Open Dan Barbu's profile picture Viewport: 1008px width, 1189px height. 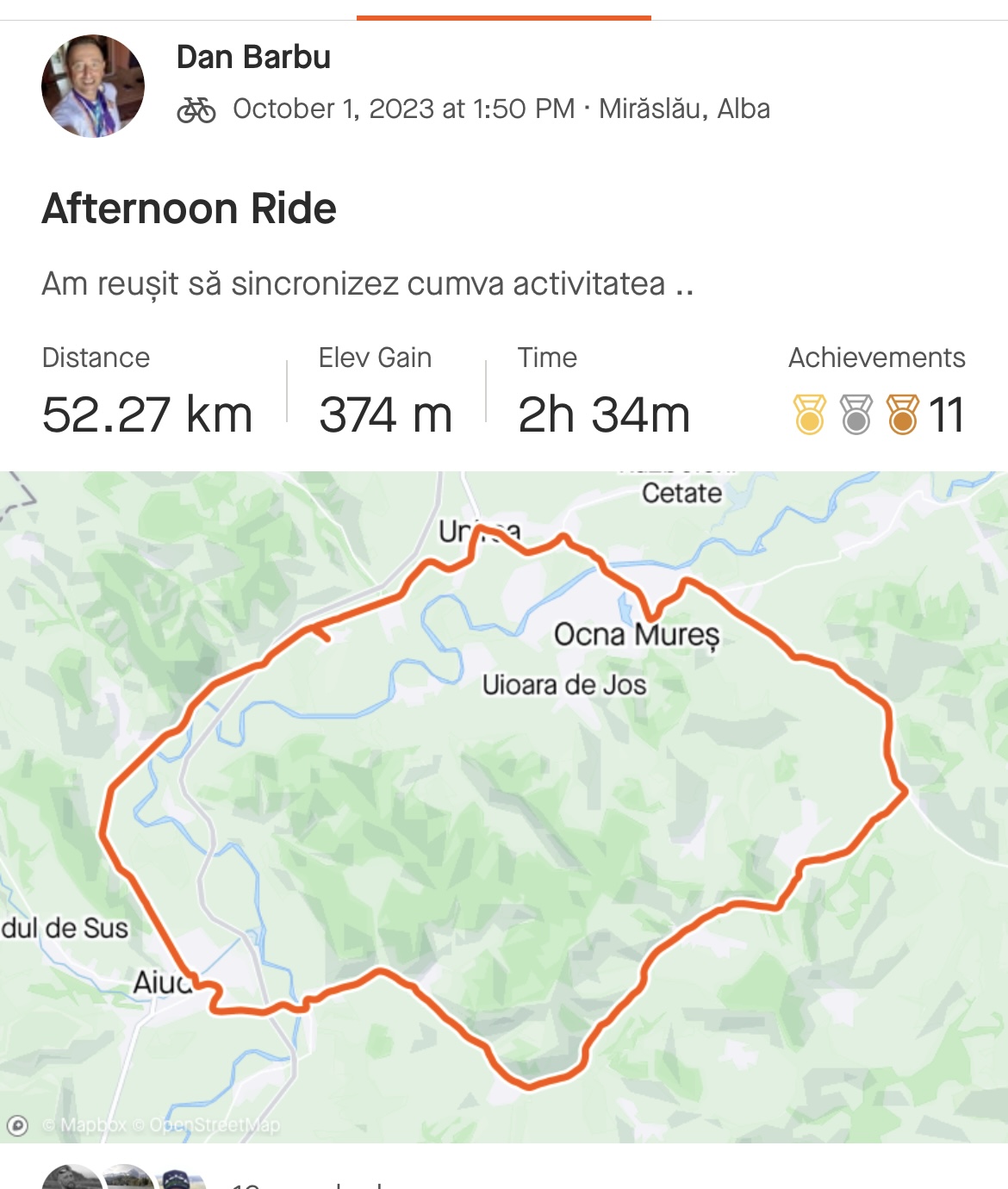[93, 86]
